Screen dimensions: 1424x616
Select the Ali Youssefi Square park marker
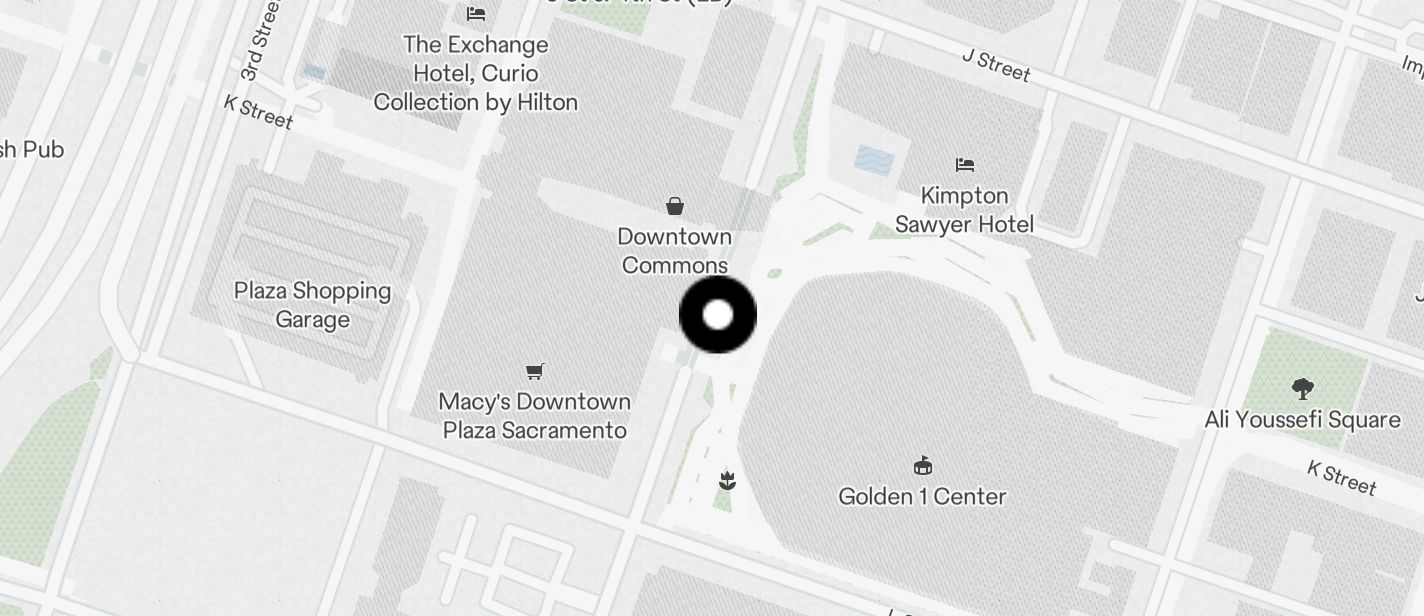[1302, 389]
